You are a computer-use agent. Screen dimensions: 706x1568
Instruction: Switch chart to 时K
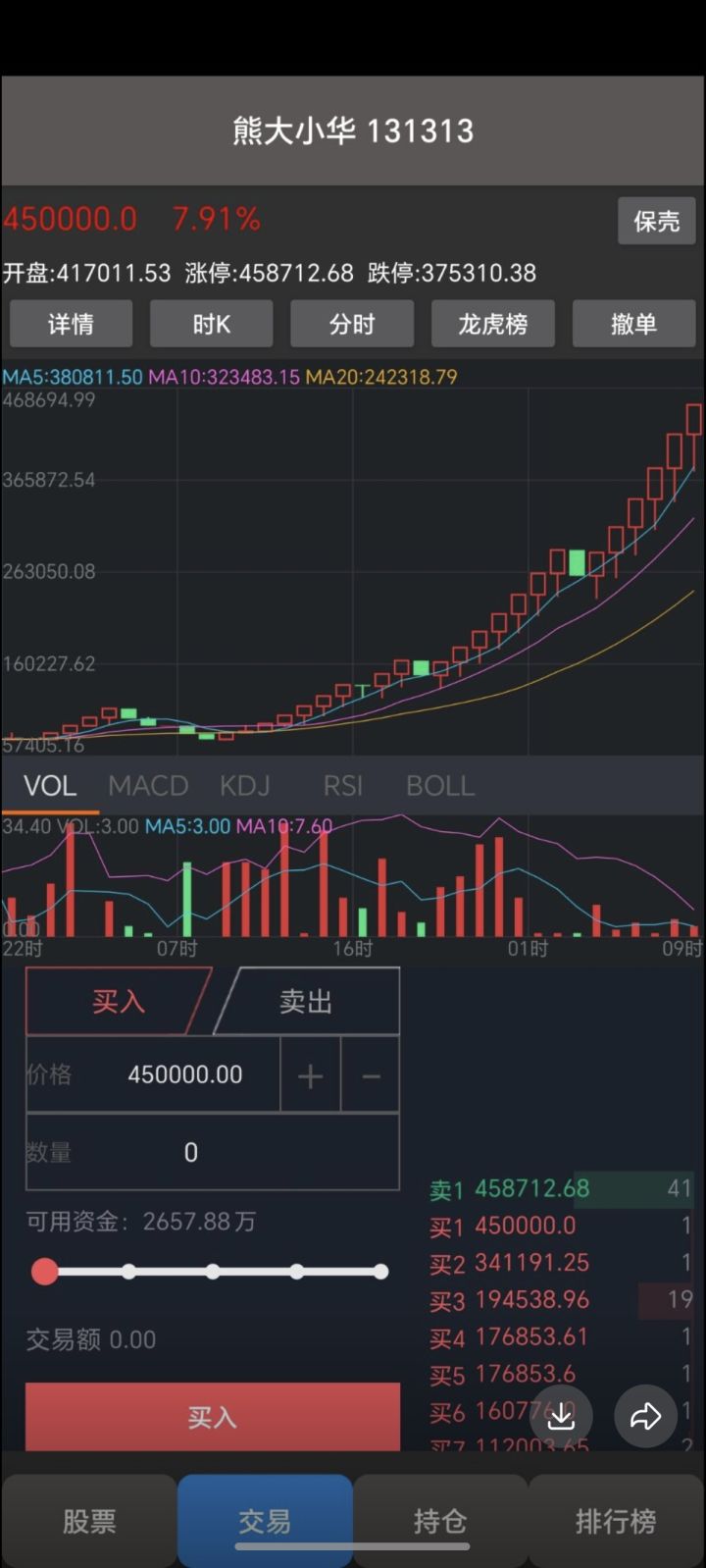(x=211, y=324)
